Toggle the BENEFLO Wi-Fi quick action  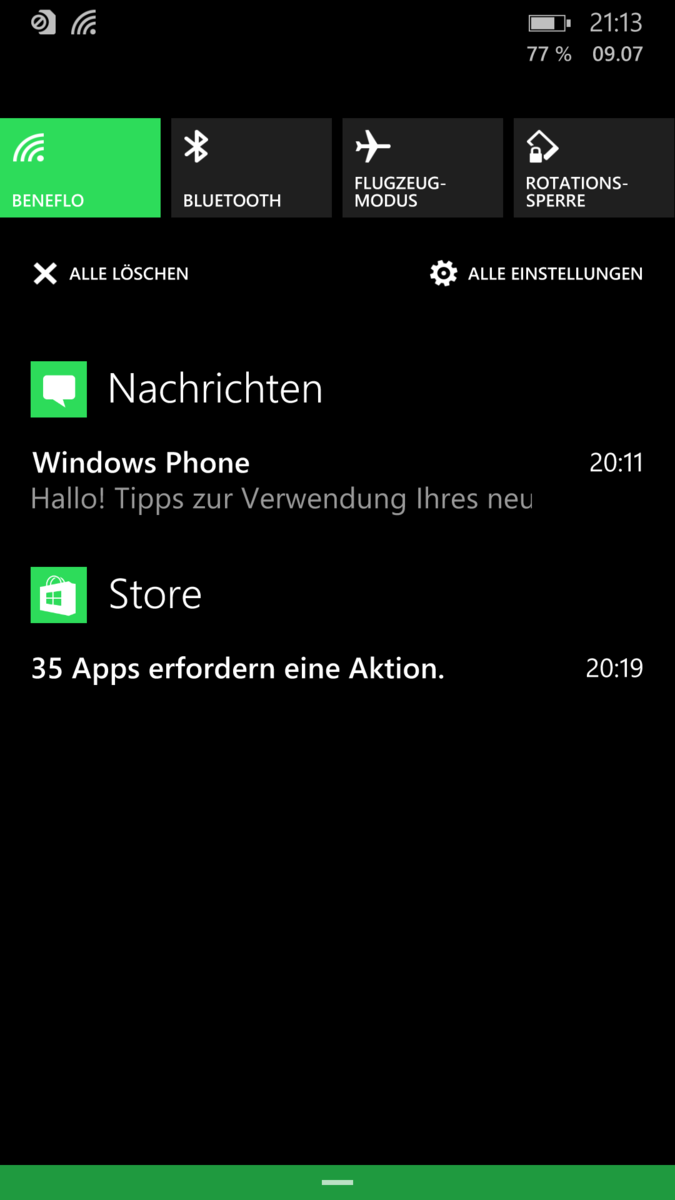click(x=80, y=168)
